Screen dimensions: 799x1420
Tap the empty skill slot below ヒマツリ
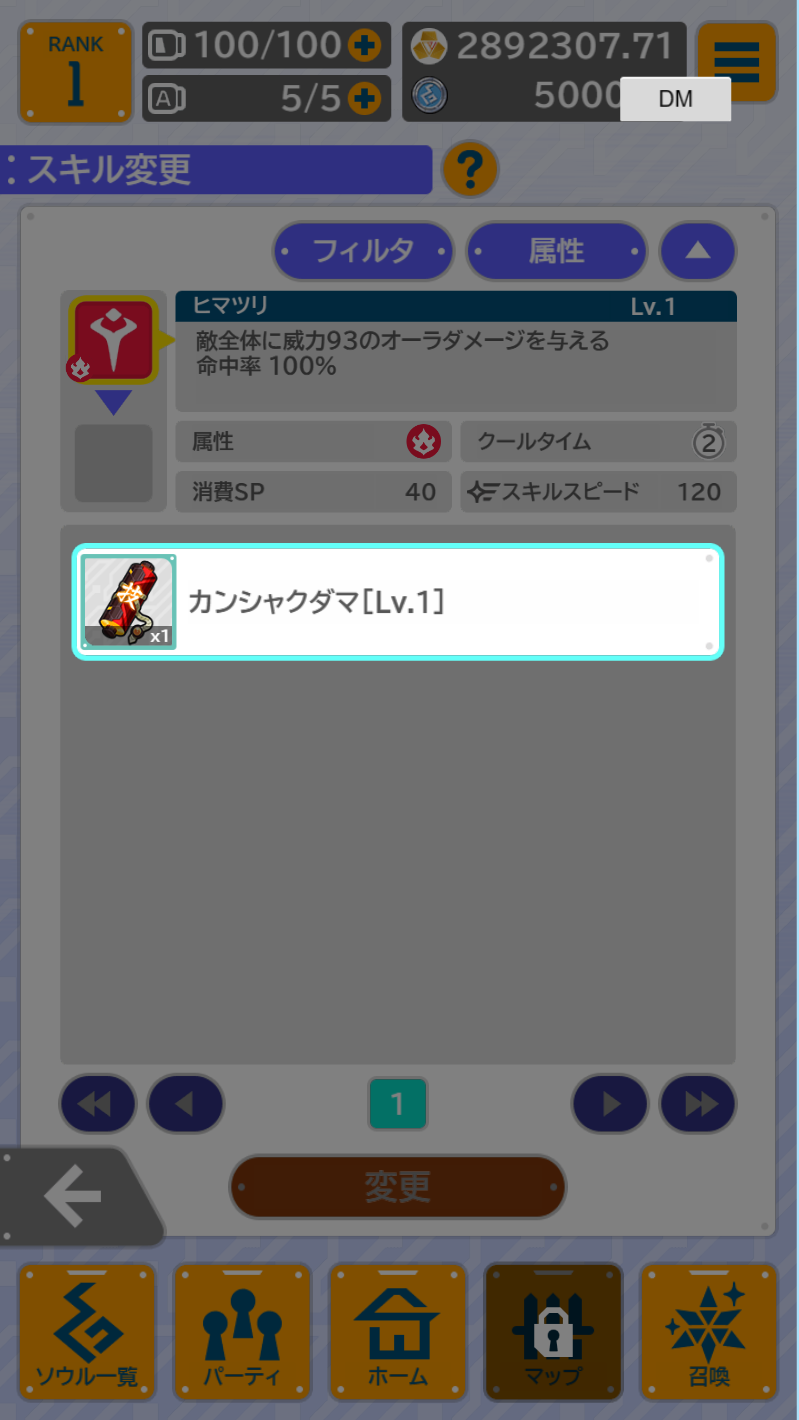[113, 463]
